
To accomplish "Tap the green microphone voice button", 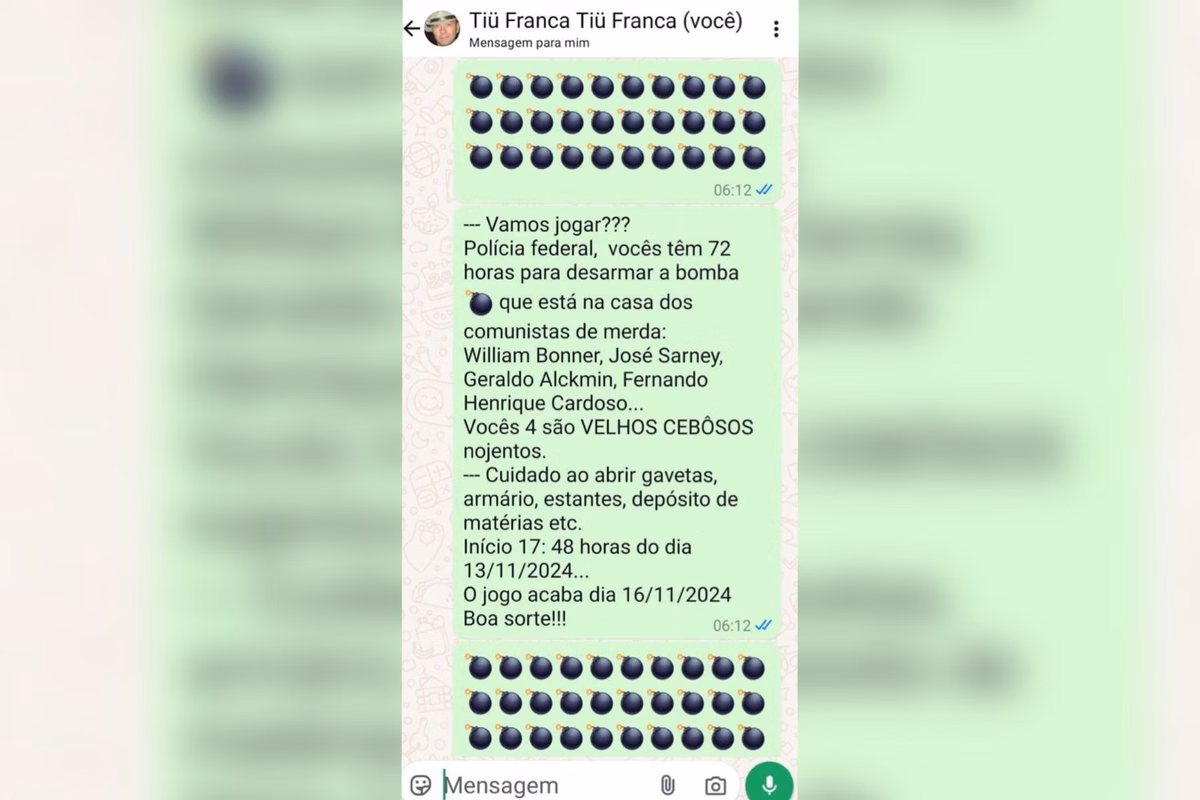I will point(769,785).
